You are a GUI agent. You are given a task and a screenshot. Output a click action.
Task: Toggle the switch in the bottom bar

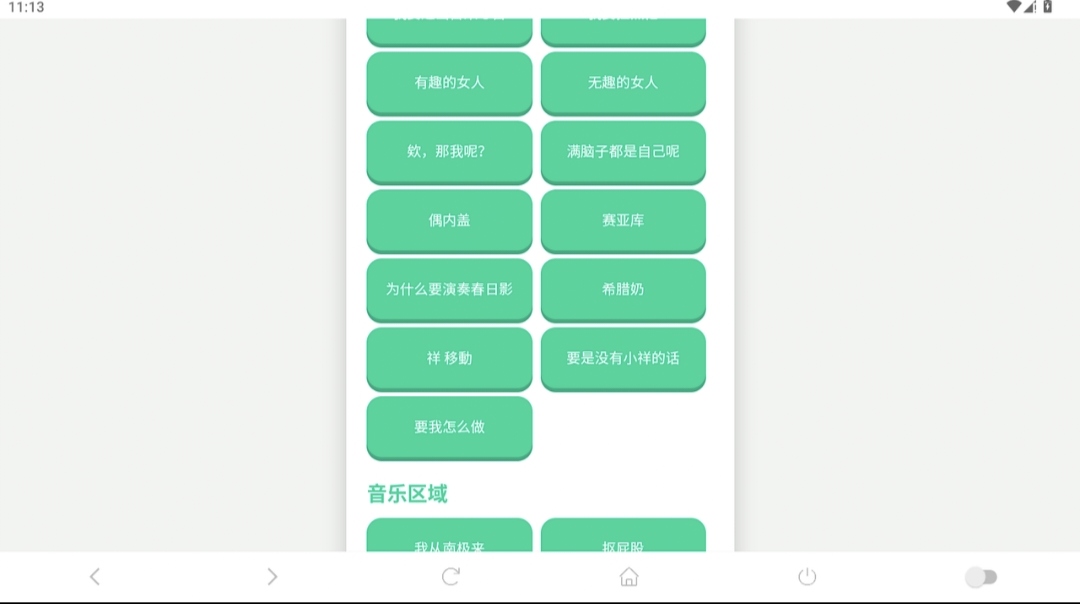pos(981,577)
